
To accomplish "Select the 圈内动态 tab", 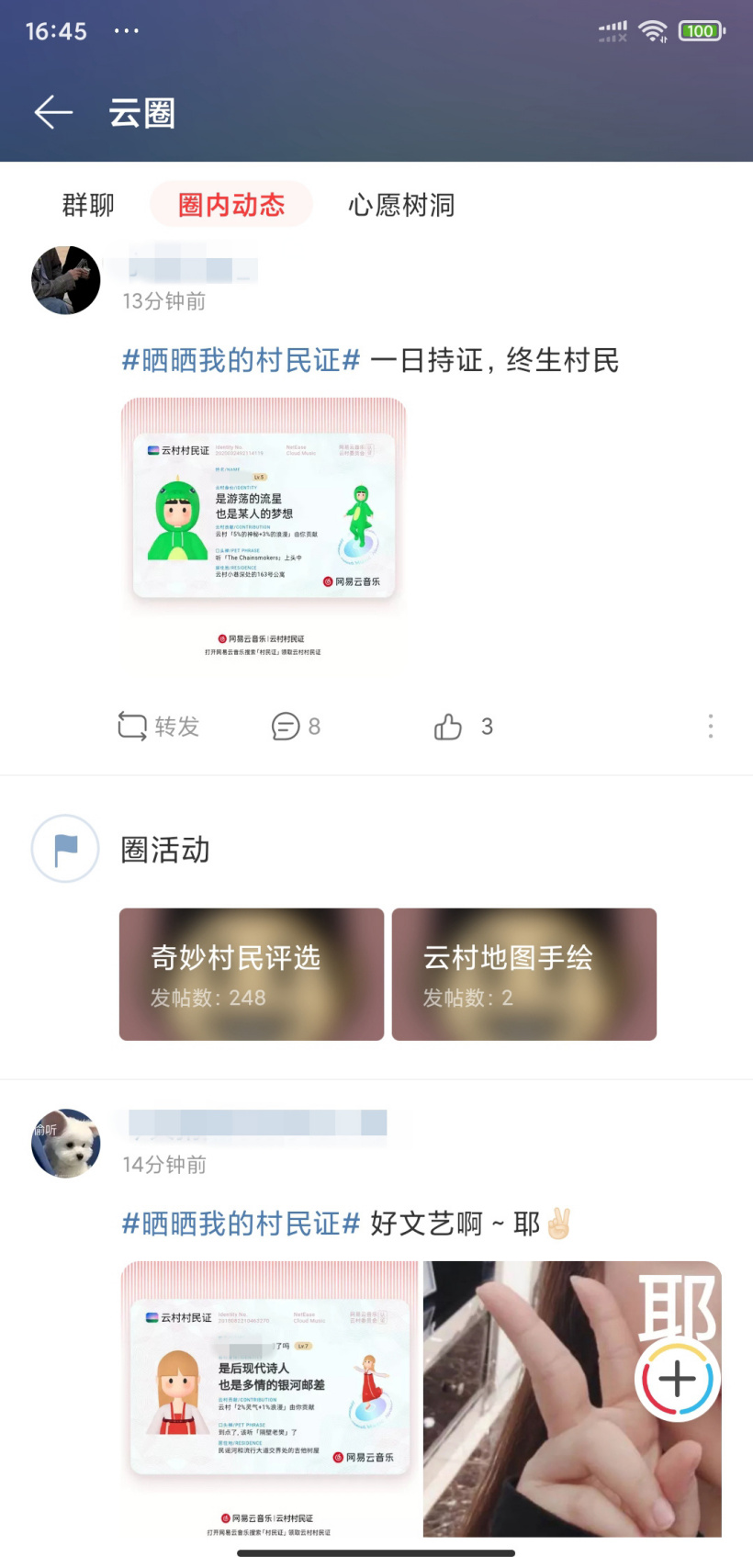I will [x=231, y=205].
